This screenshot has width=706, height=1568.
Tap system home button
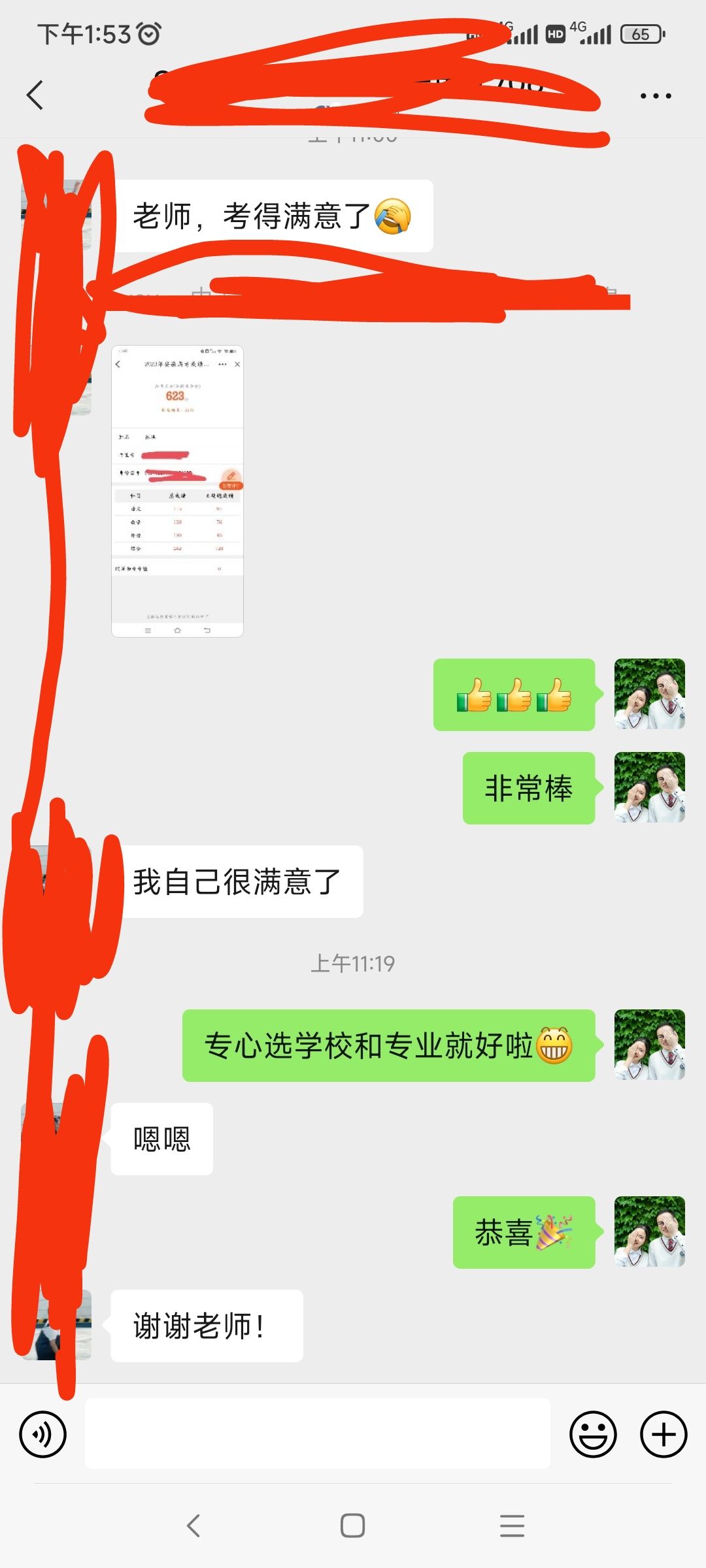[352, 1526]
